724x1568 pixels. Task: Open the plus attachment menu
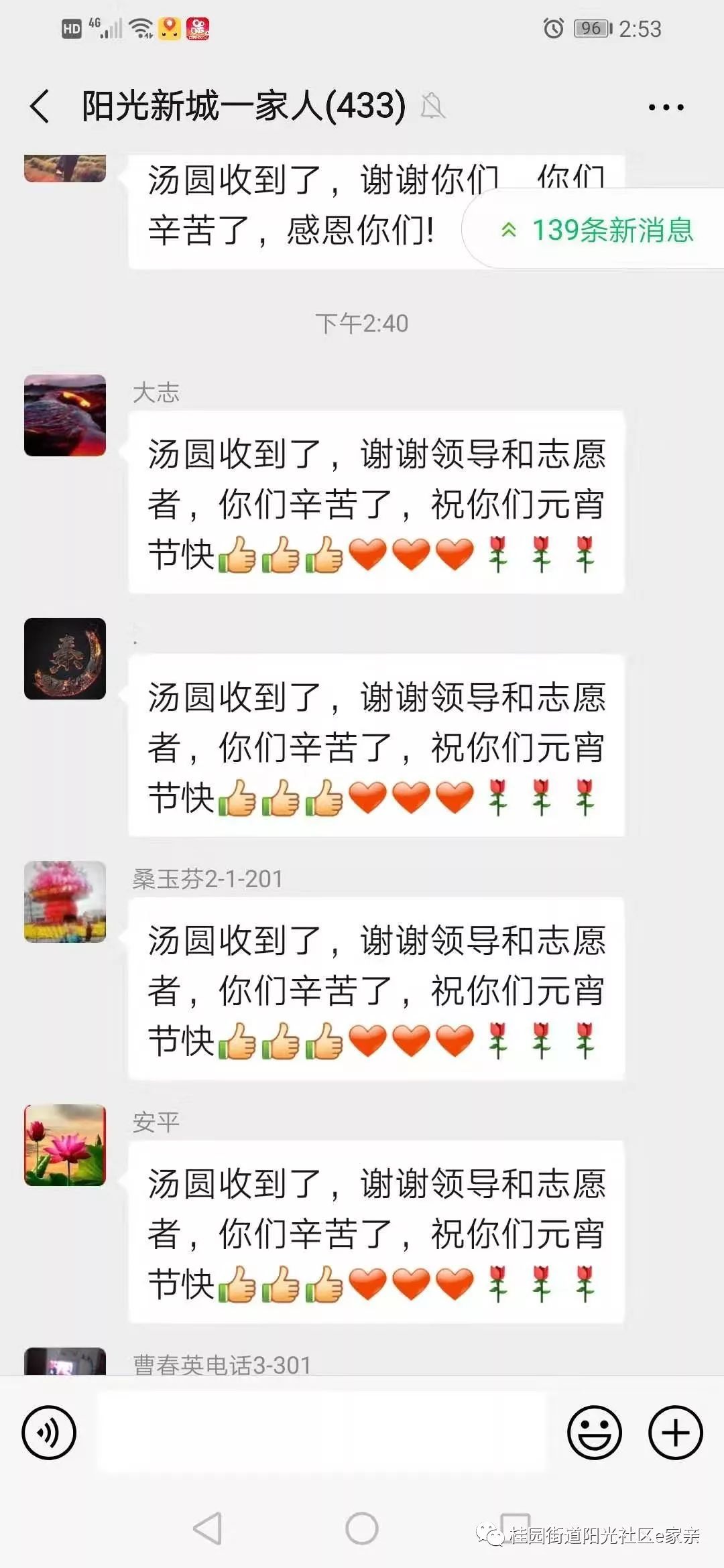click(x=675, y=1432)
